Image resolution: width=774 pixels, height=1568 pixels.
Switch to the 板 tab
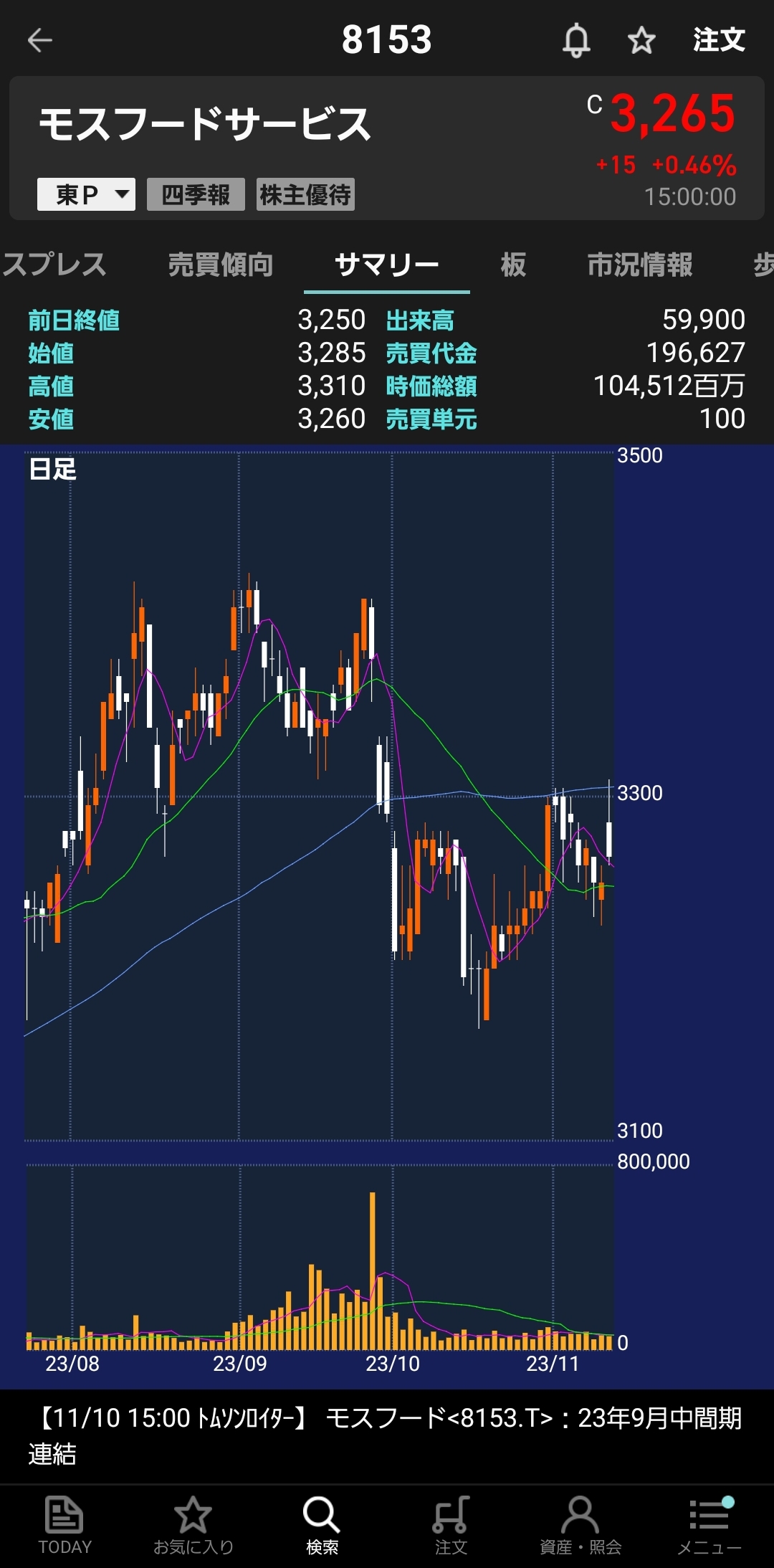coord(513,265)
